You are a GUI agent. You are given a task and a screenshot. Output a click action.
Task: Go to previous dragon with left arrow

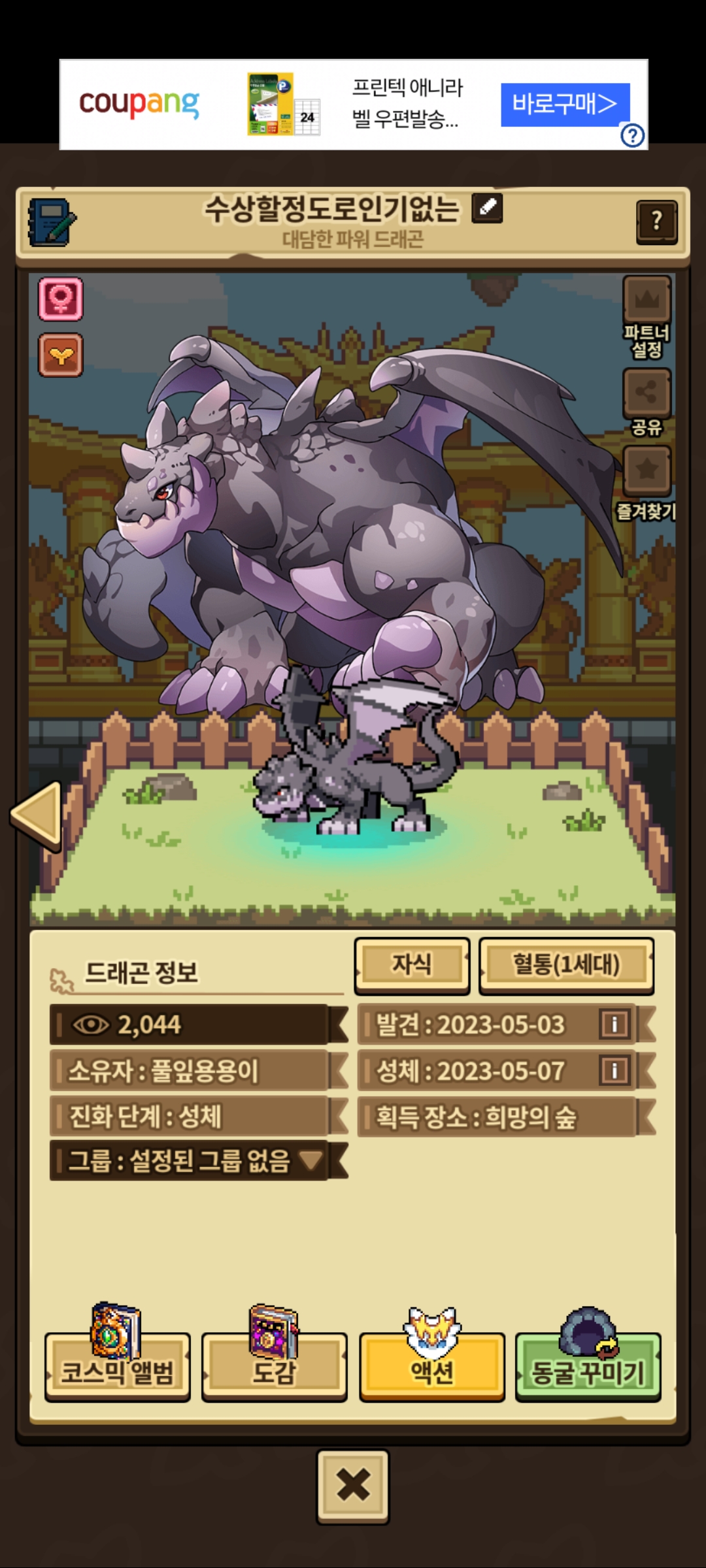37,815
